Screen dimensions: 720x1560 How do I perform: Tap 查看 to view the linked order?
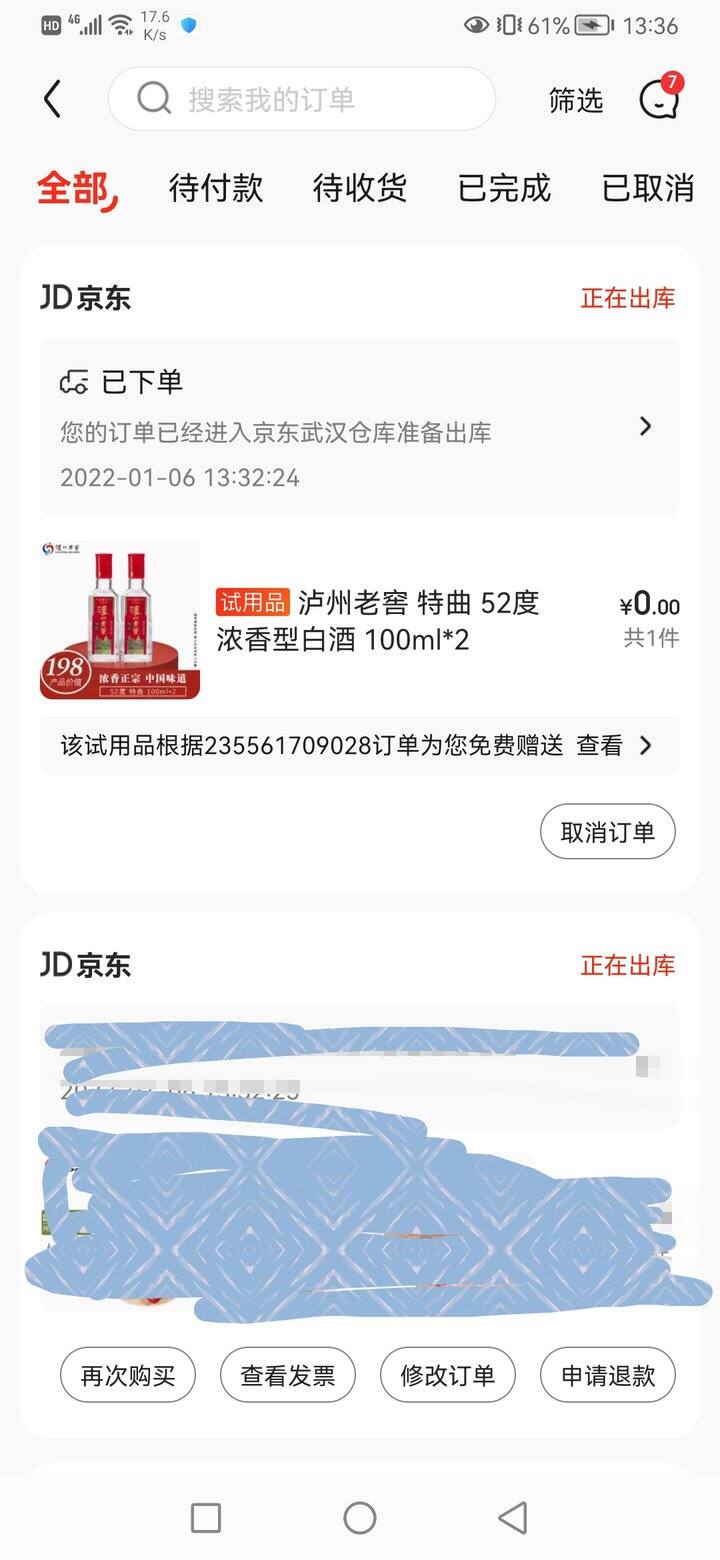(600, 745)
